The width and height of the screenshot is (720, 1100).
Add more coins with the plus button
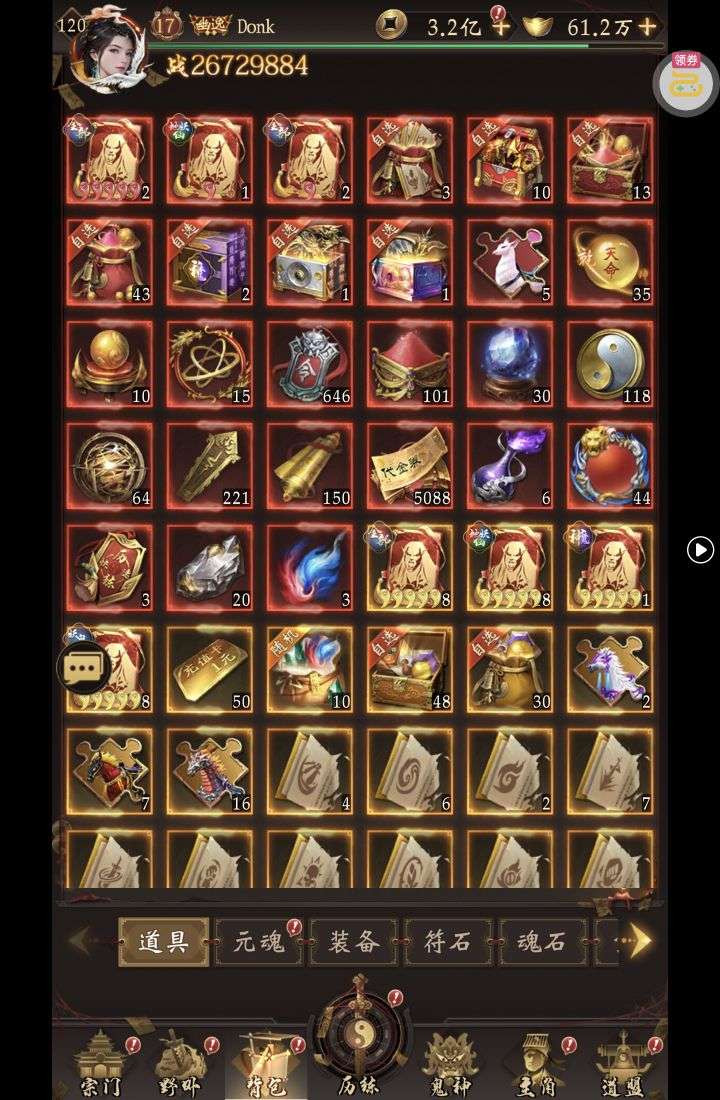point(500,27)
